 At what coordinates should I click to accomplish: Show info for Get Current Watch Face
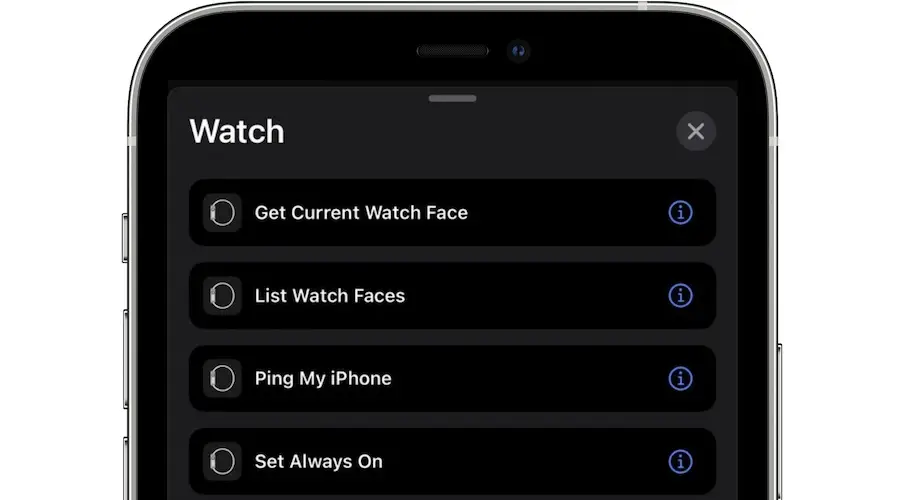680,212
